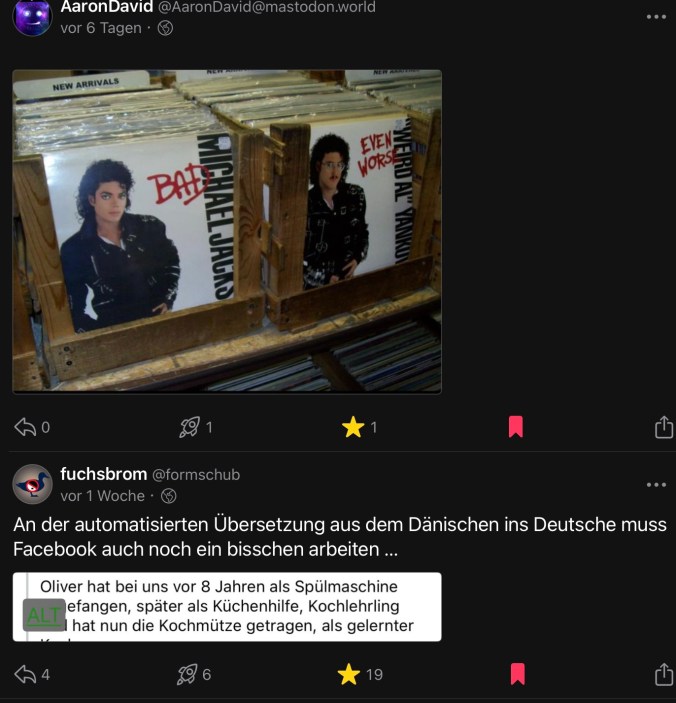Share fuchsbrom's post

tap(663, 675)
